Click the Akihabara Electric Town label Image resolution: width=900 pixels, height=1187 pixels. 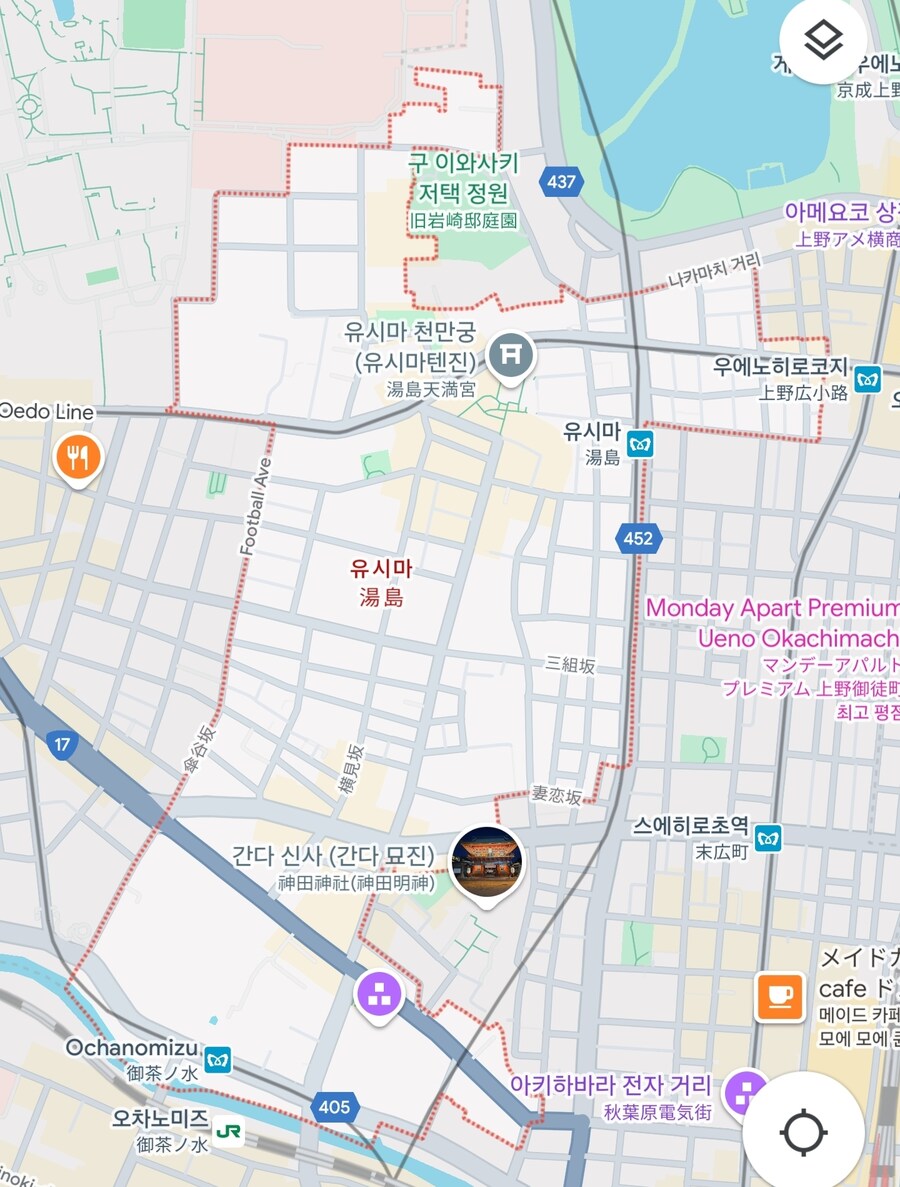click(611, 1083)
